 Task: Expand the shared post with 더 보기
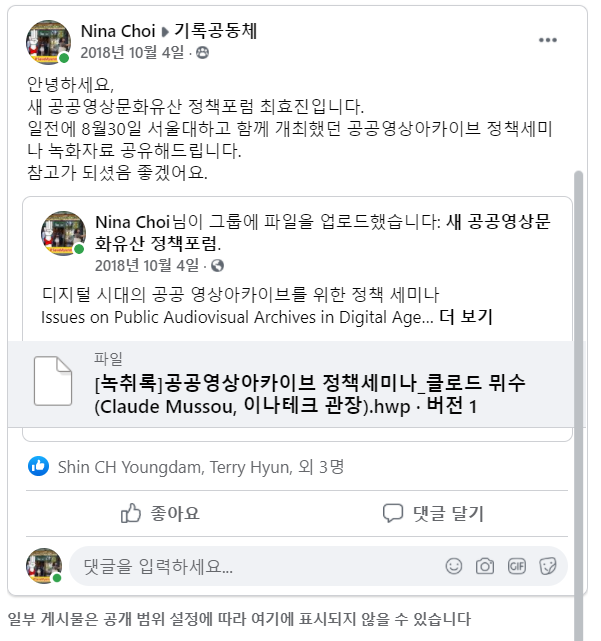pos(466,317)
